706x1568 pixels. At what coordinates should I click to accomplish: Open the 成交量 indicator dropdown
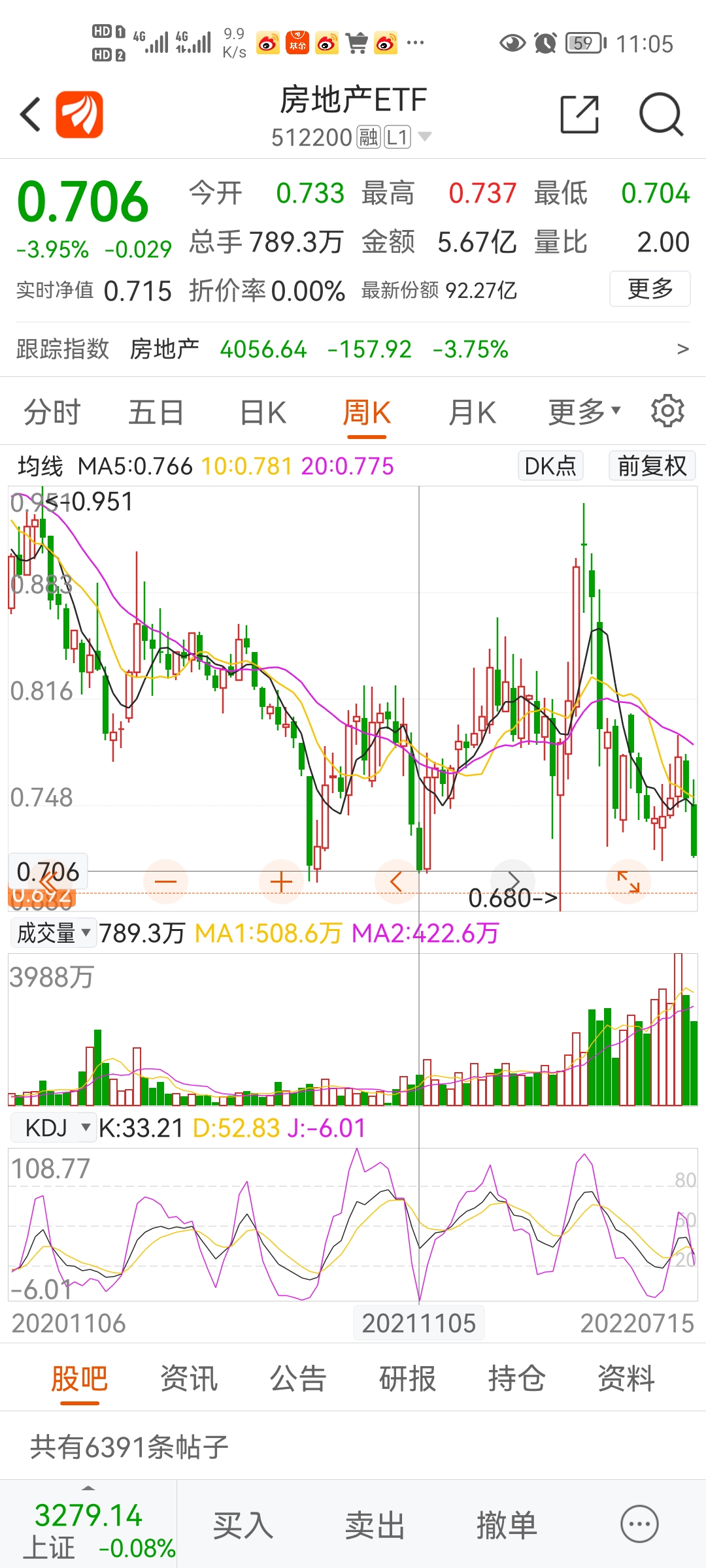54,933
